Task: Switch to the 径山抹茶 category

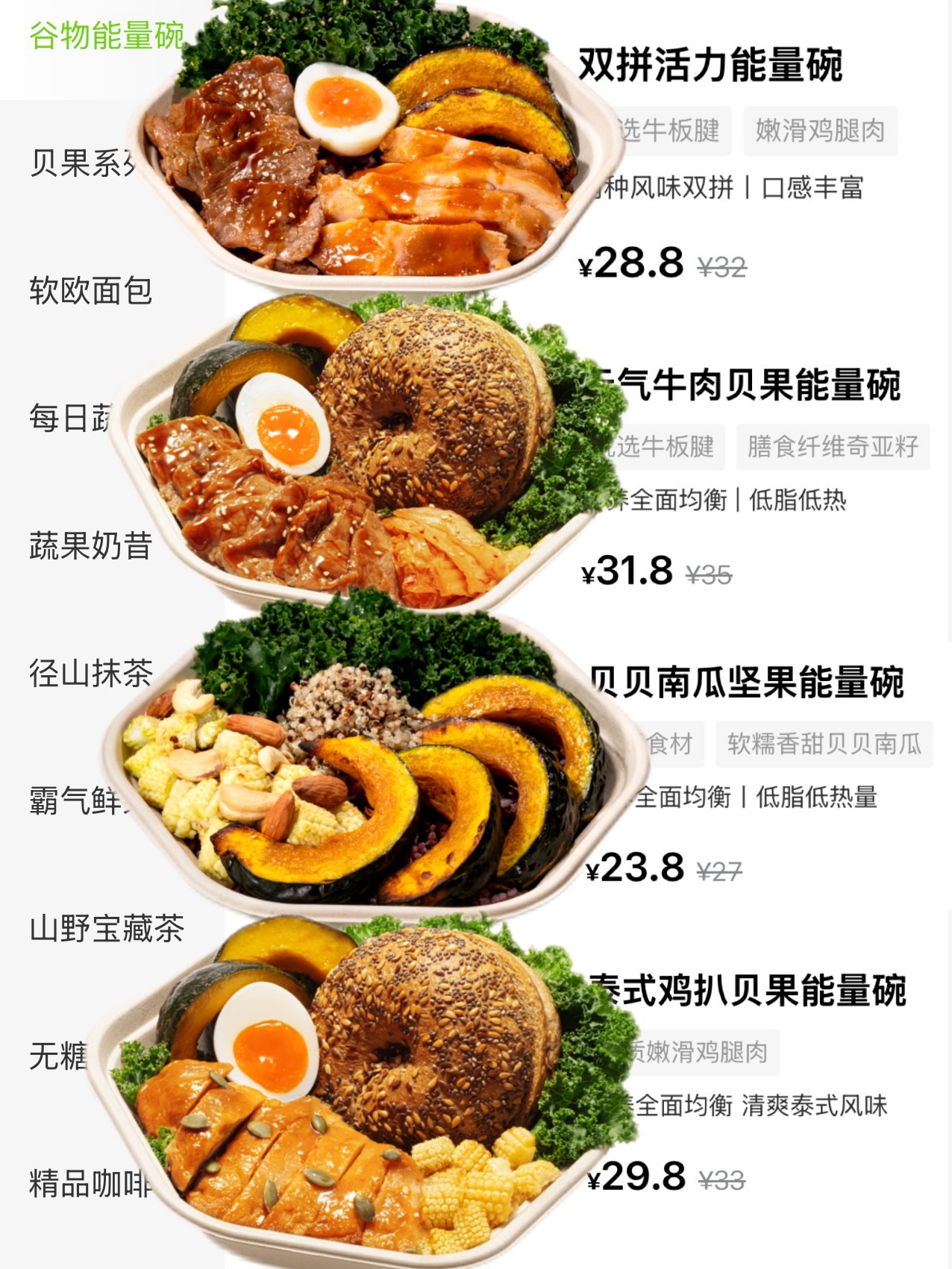Action: pos(90,673)
